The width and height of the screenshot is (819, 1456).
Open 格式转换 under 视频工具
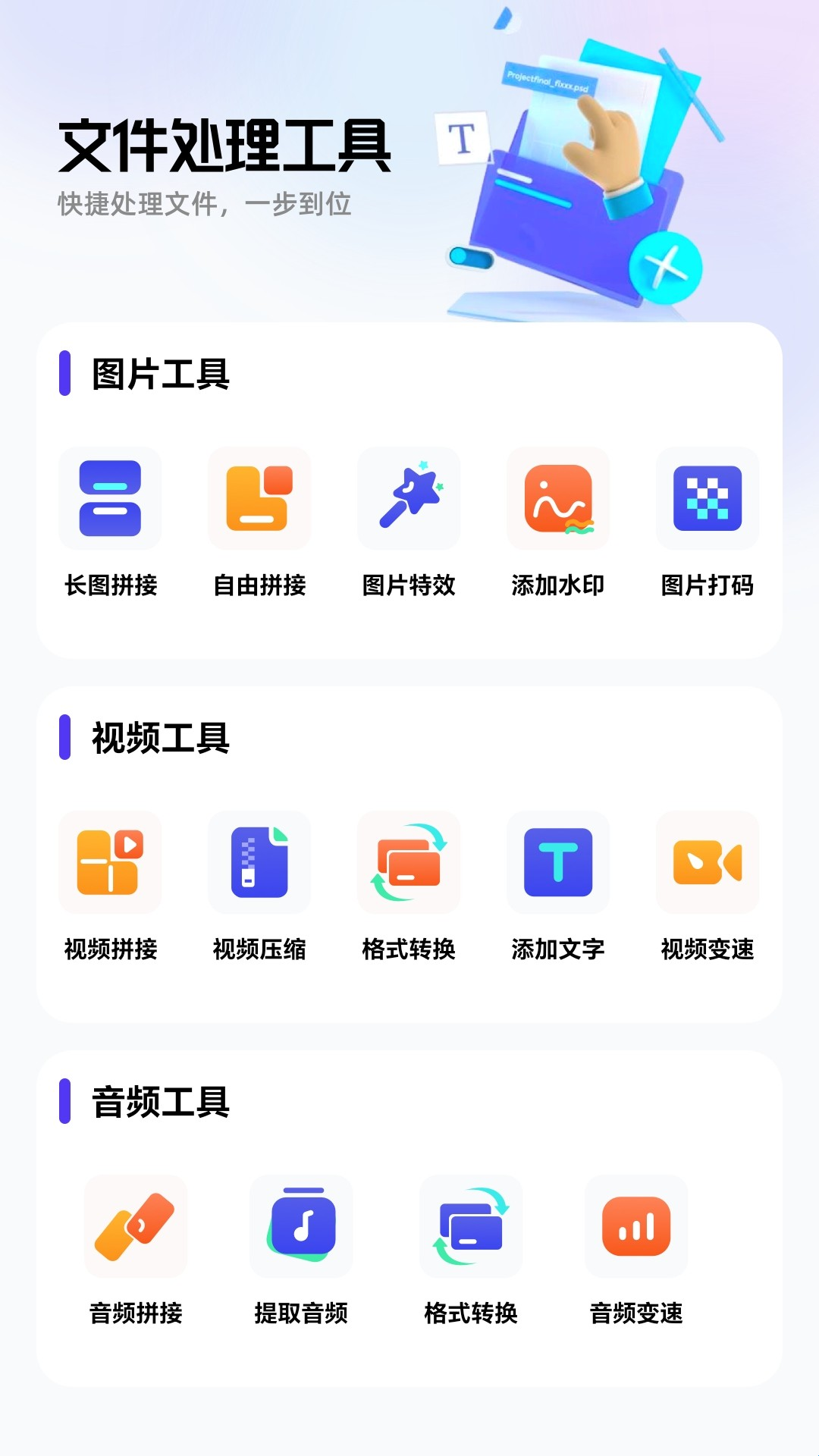[x=409, y=863]
